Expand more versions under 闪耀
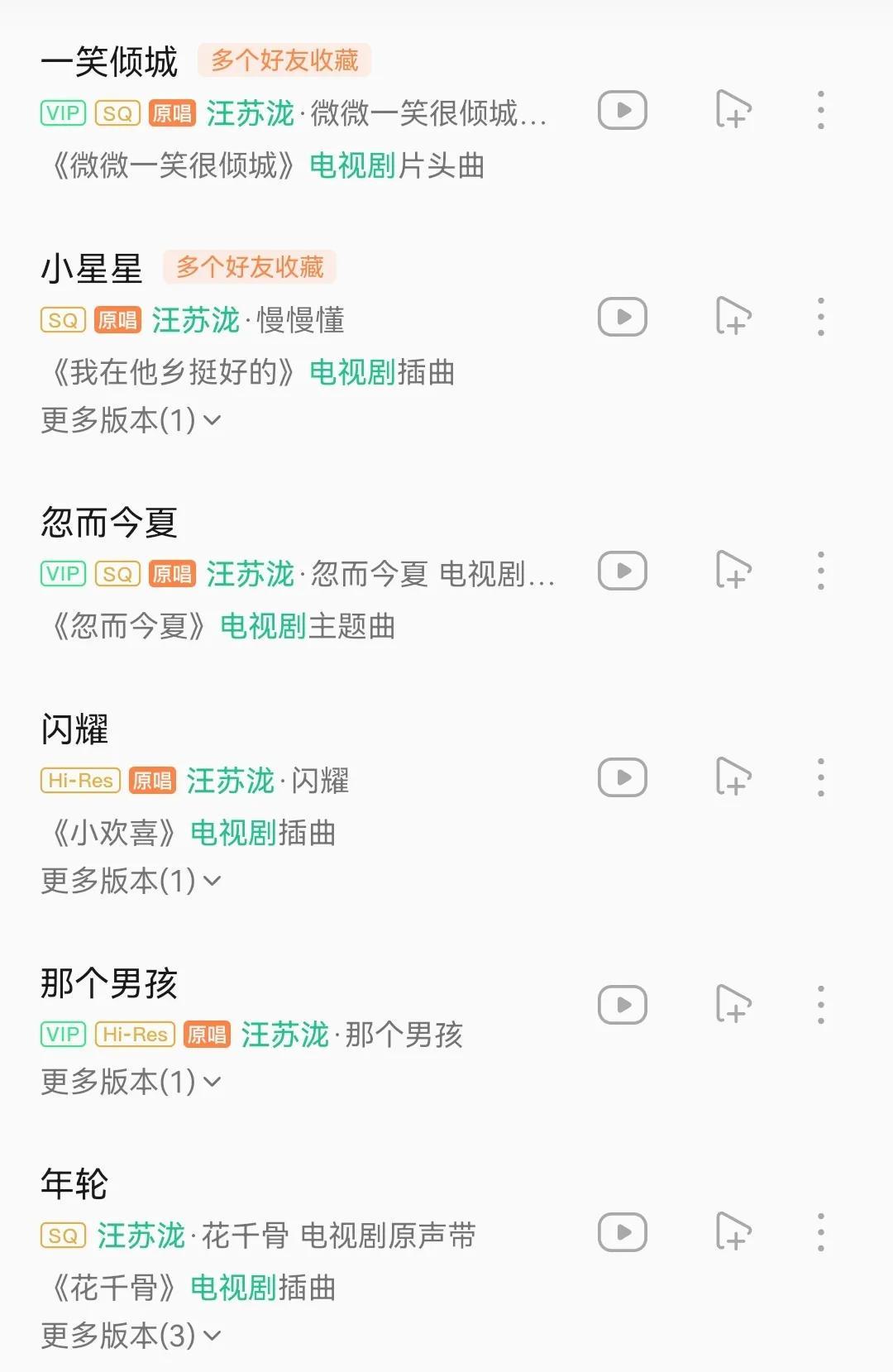Viewport: 893px width, 1372px height. [131, 881]
